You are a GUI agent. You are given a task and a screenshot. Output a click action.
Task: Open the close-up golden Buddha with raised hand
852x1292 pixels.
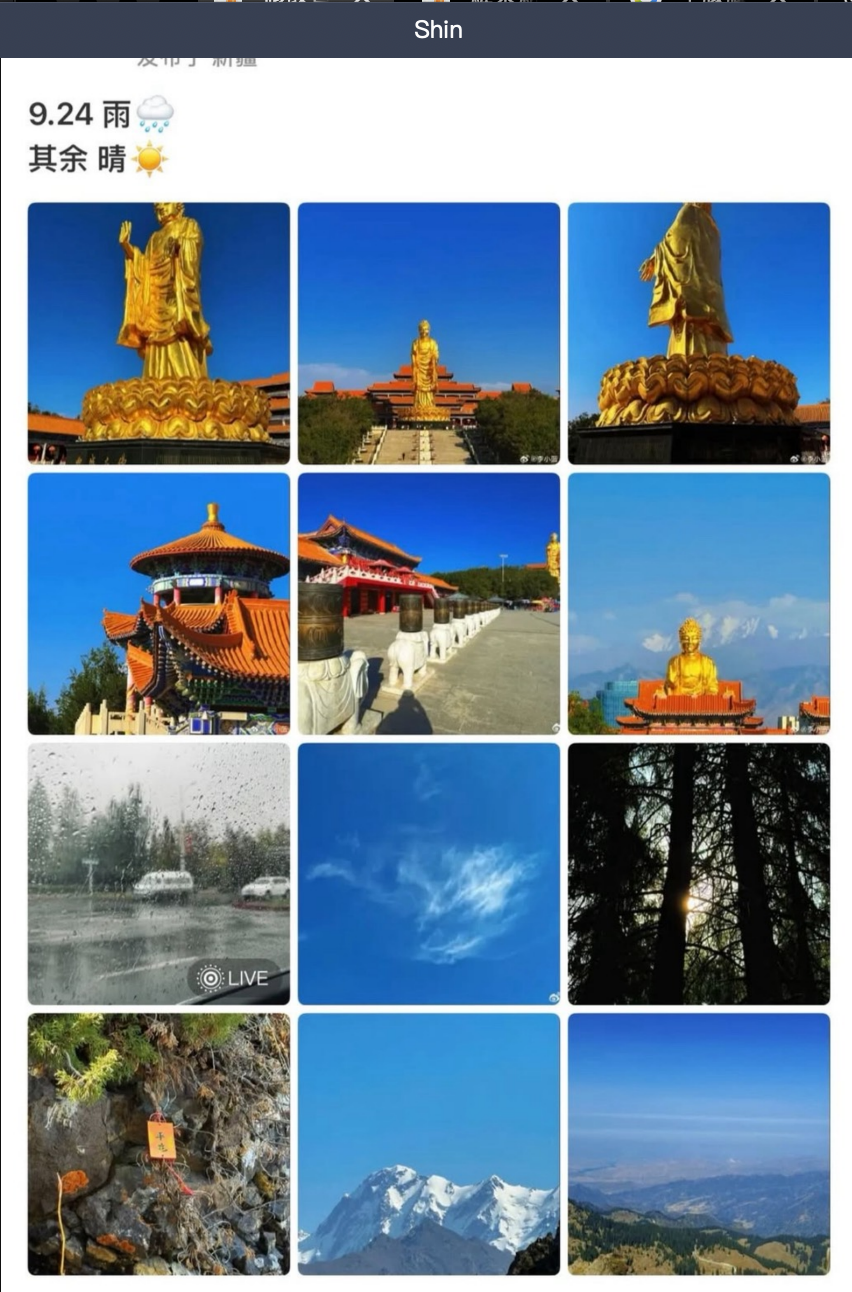pos(159,333)
